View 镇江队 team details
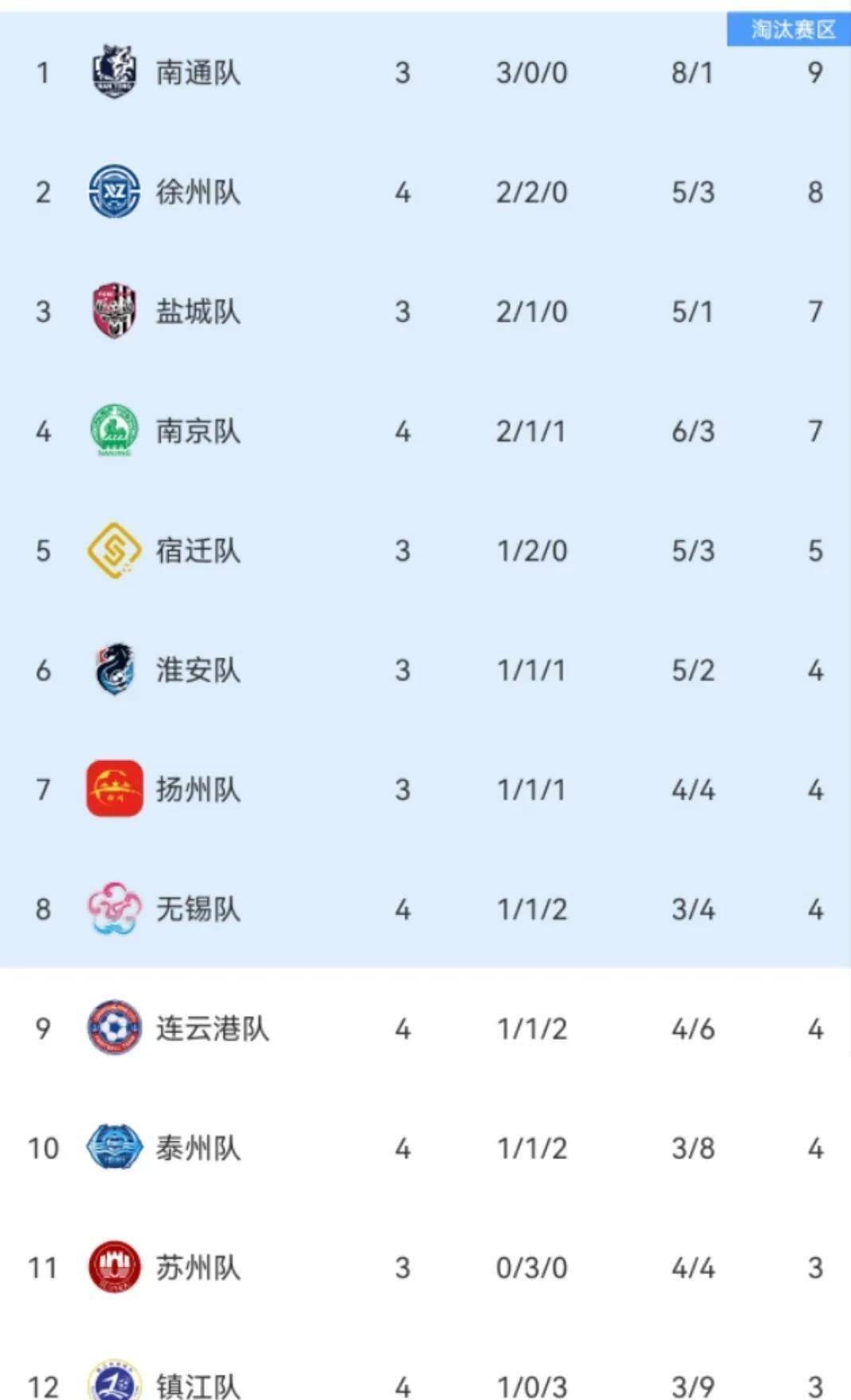851x1400 pixels. click(x=425, y=1364)
